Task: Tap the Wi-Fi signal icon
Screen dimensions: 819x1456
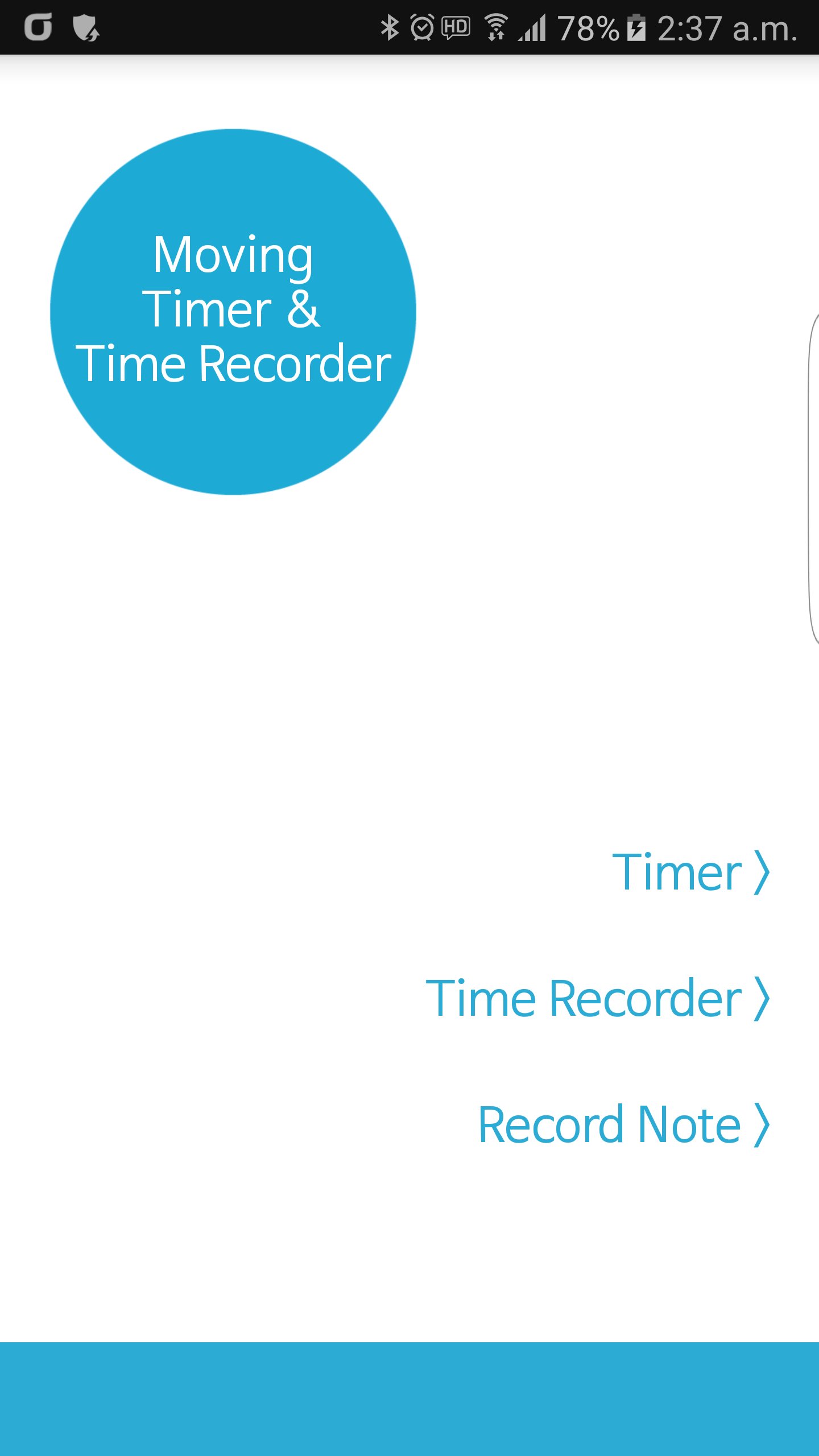Action: pos(497,27)
